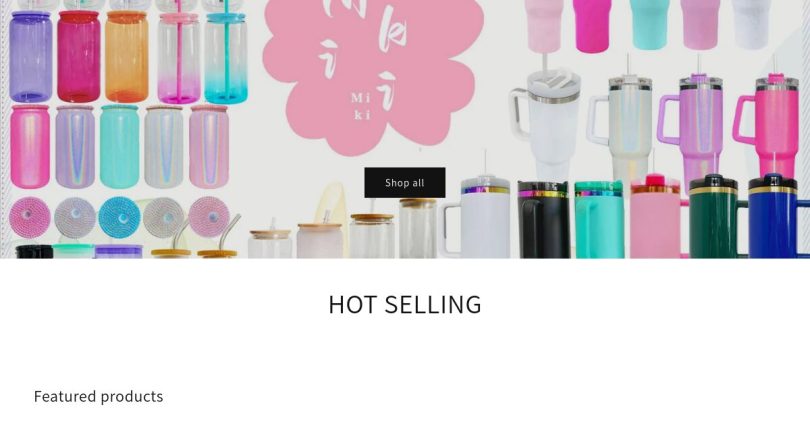
Task: Tap the Shop all button
Action: coord(404,182)
